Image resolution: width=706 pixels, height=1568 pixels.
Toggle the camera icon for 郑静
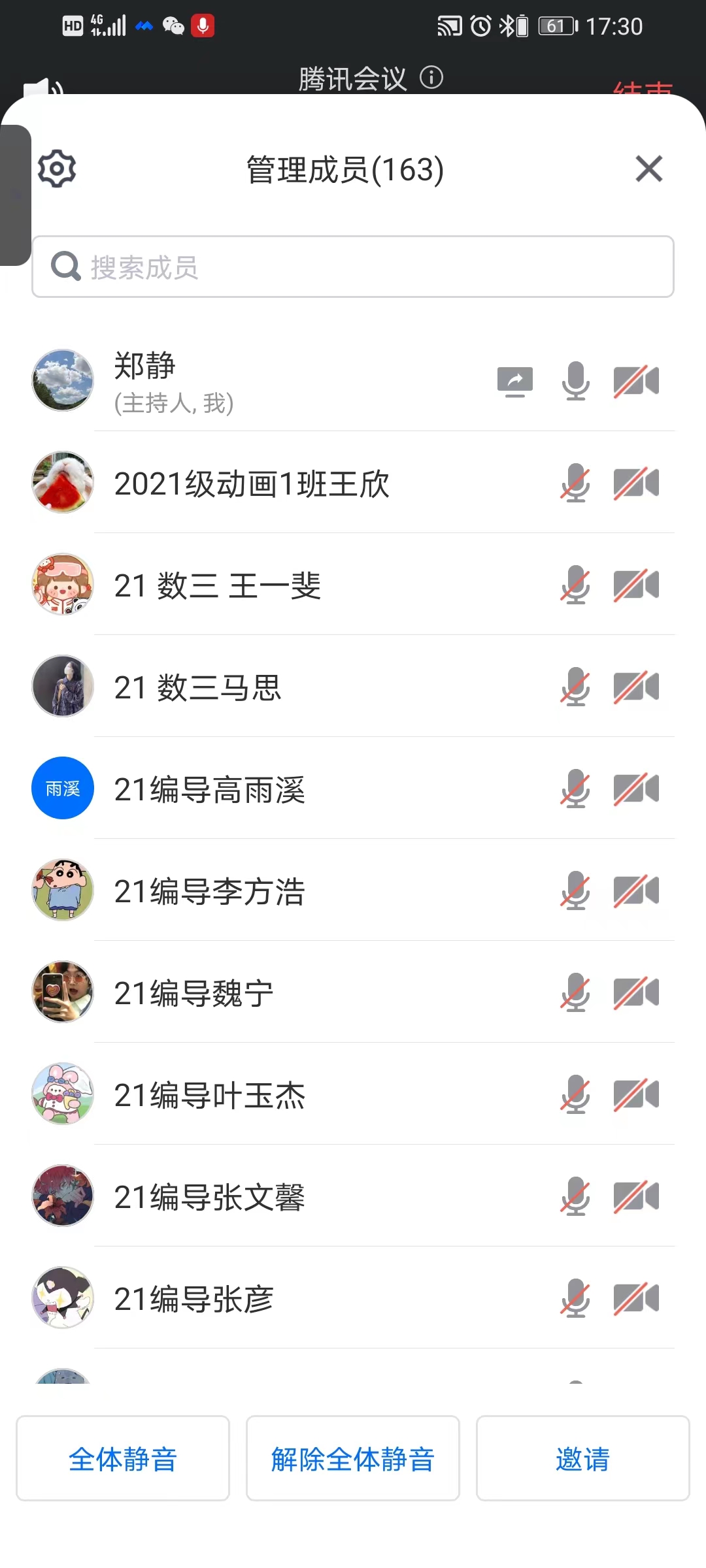click(x=636, y=381)
